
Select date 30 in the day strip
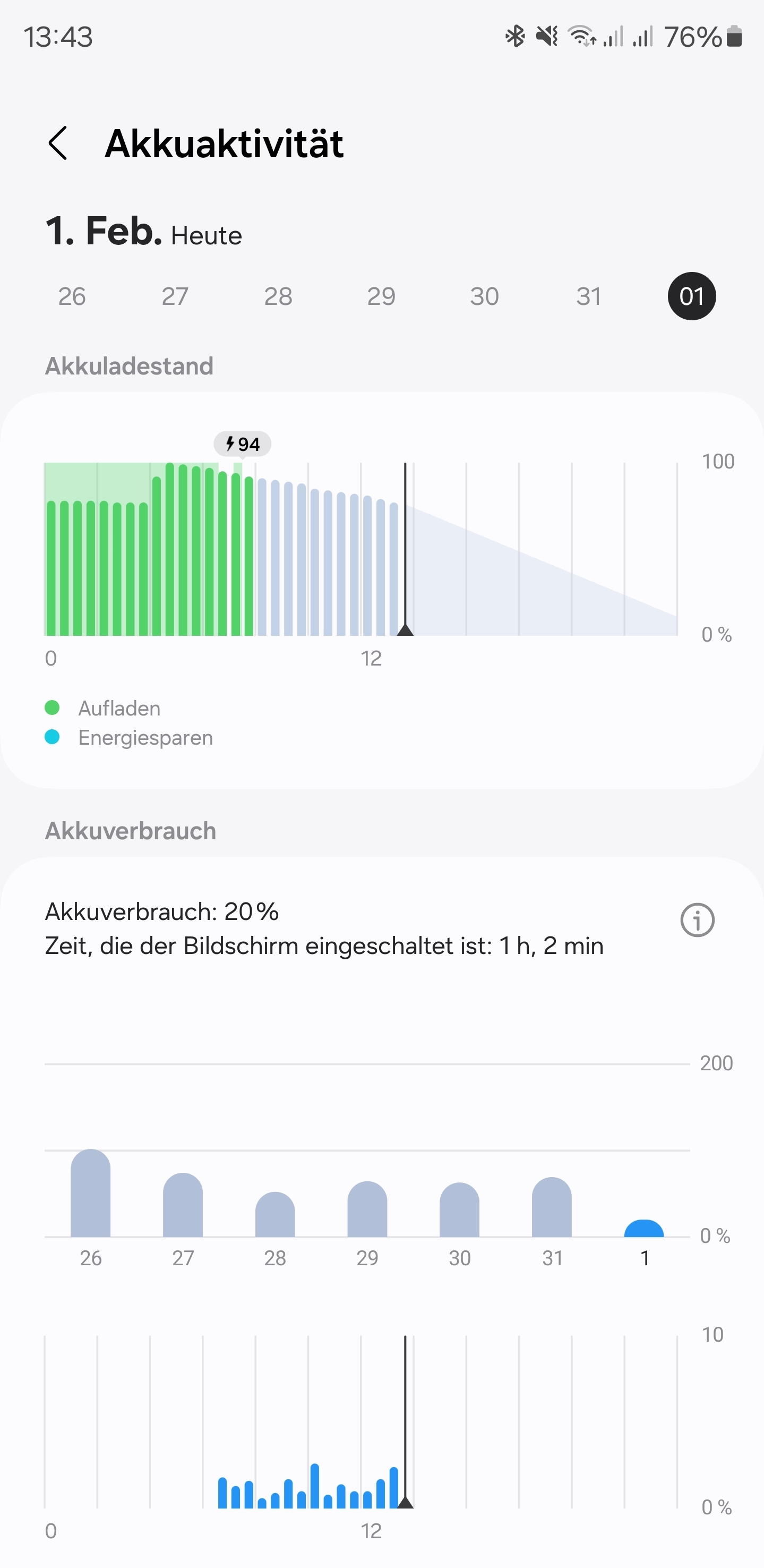click(484, 296)
